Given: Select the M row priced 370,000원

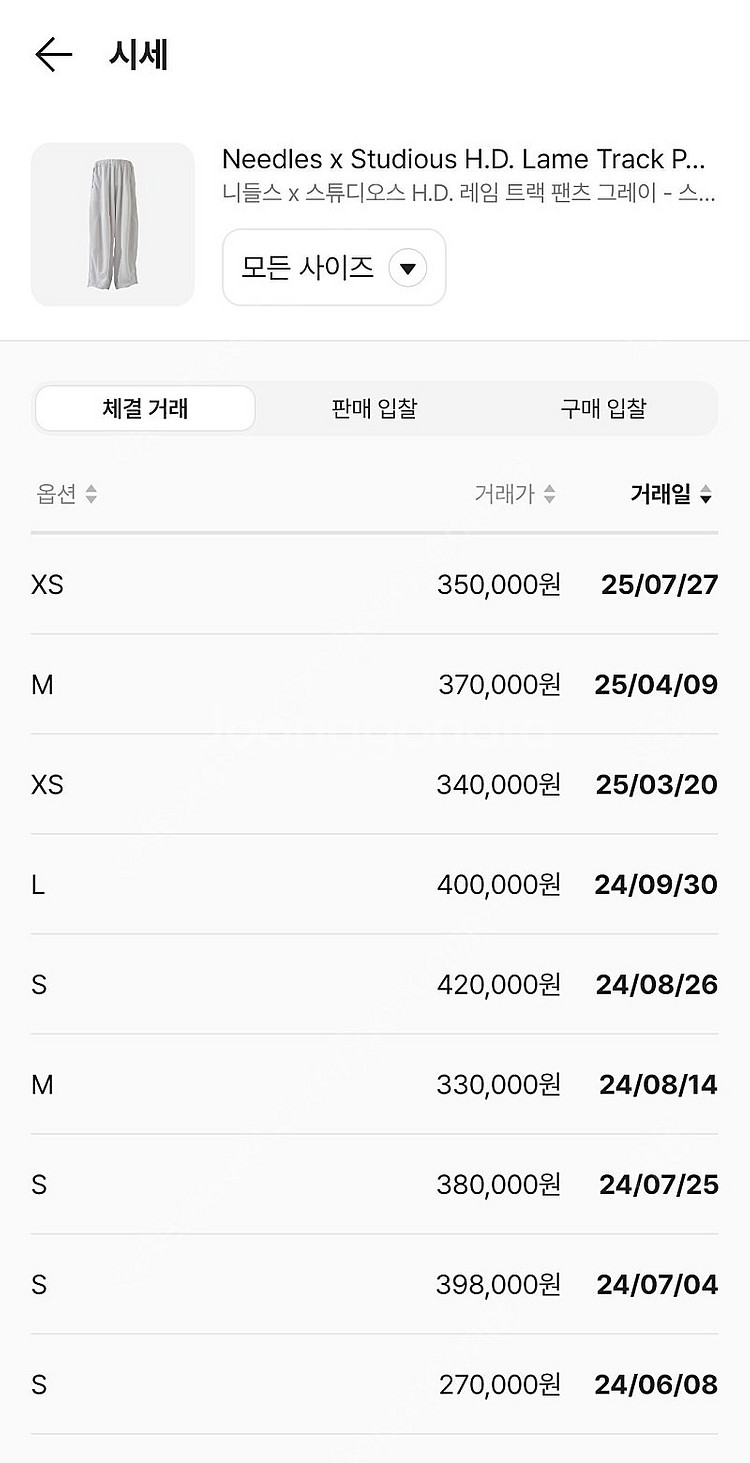Looking at the screenshot, I should click(x=375, y=684).
